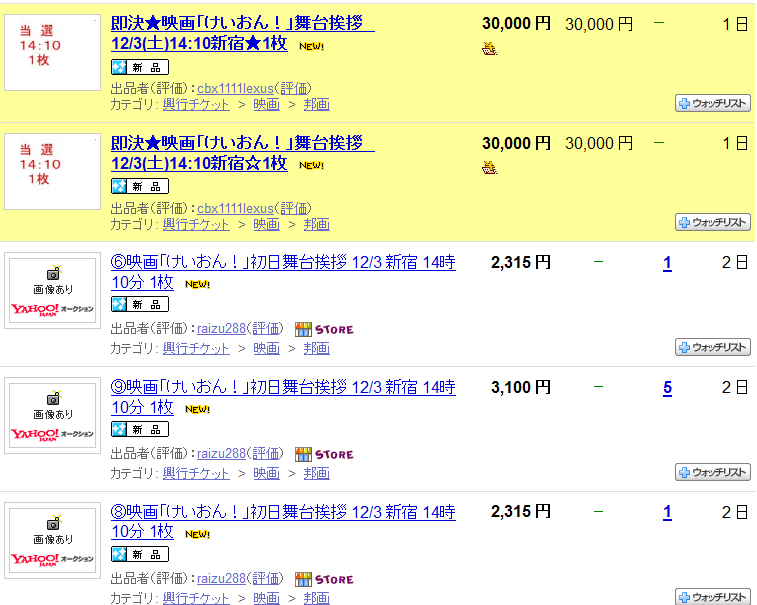The height and width of the screenshot is (605, 757).
Task: Open listing ⑧ 映画「けいおん!」初日舞台挨拶
Action: pyautogui.click(x=282, y=512)
